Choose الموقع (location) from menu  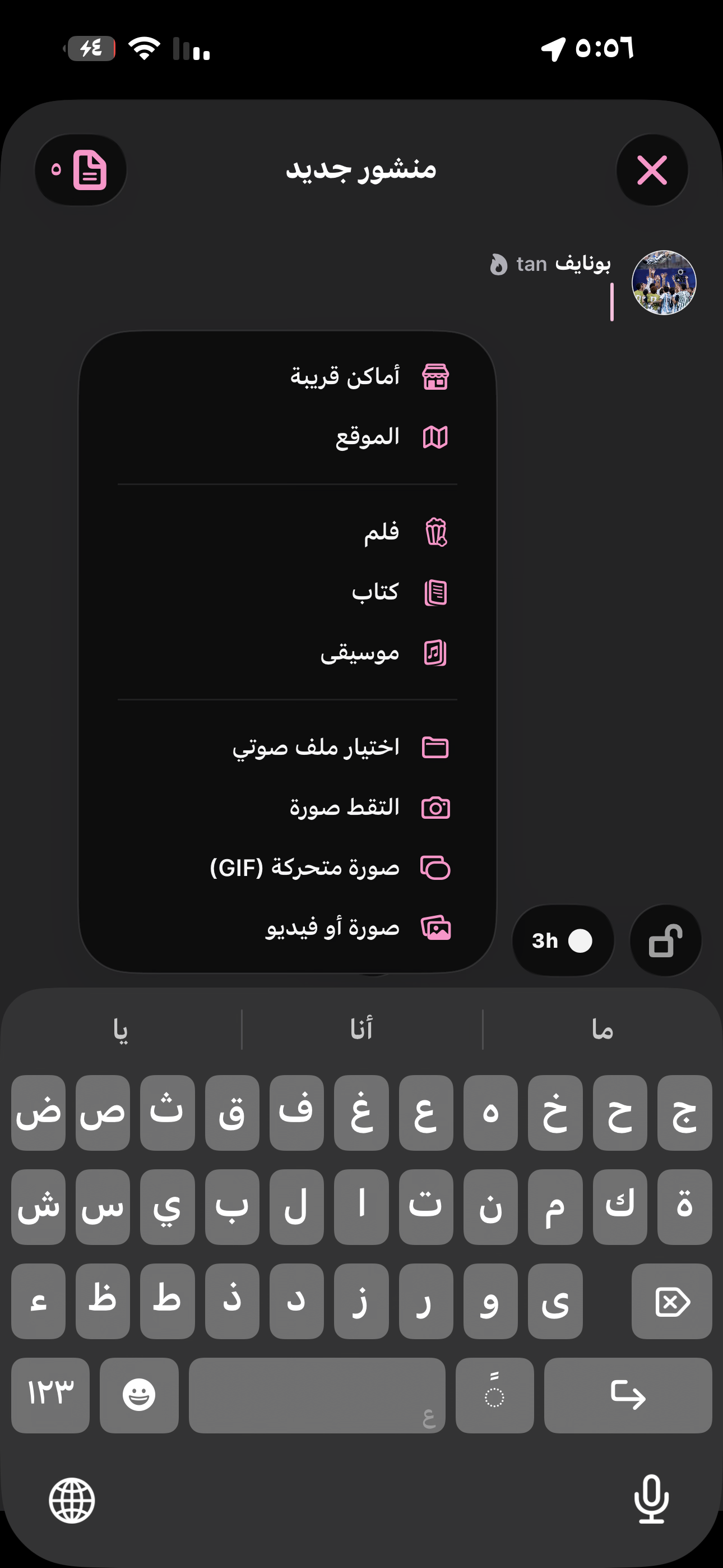point(288,437)
